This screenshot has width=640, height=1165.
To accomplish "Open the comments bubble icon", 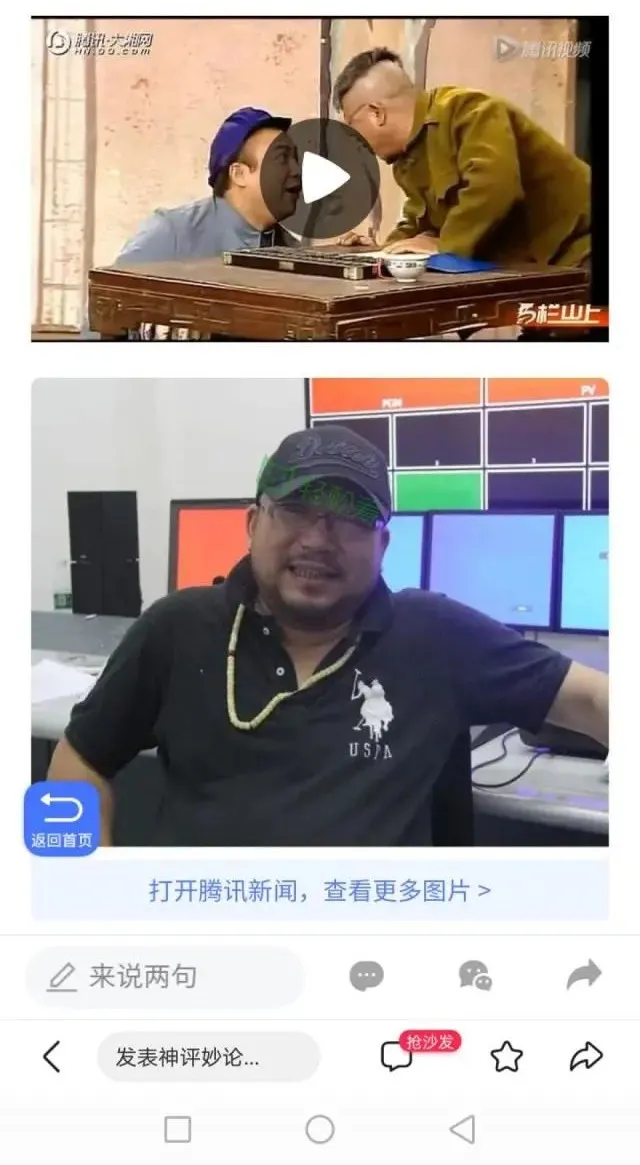I will pyautogui.click(x=367, y=976).
